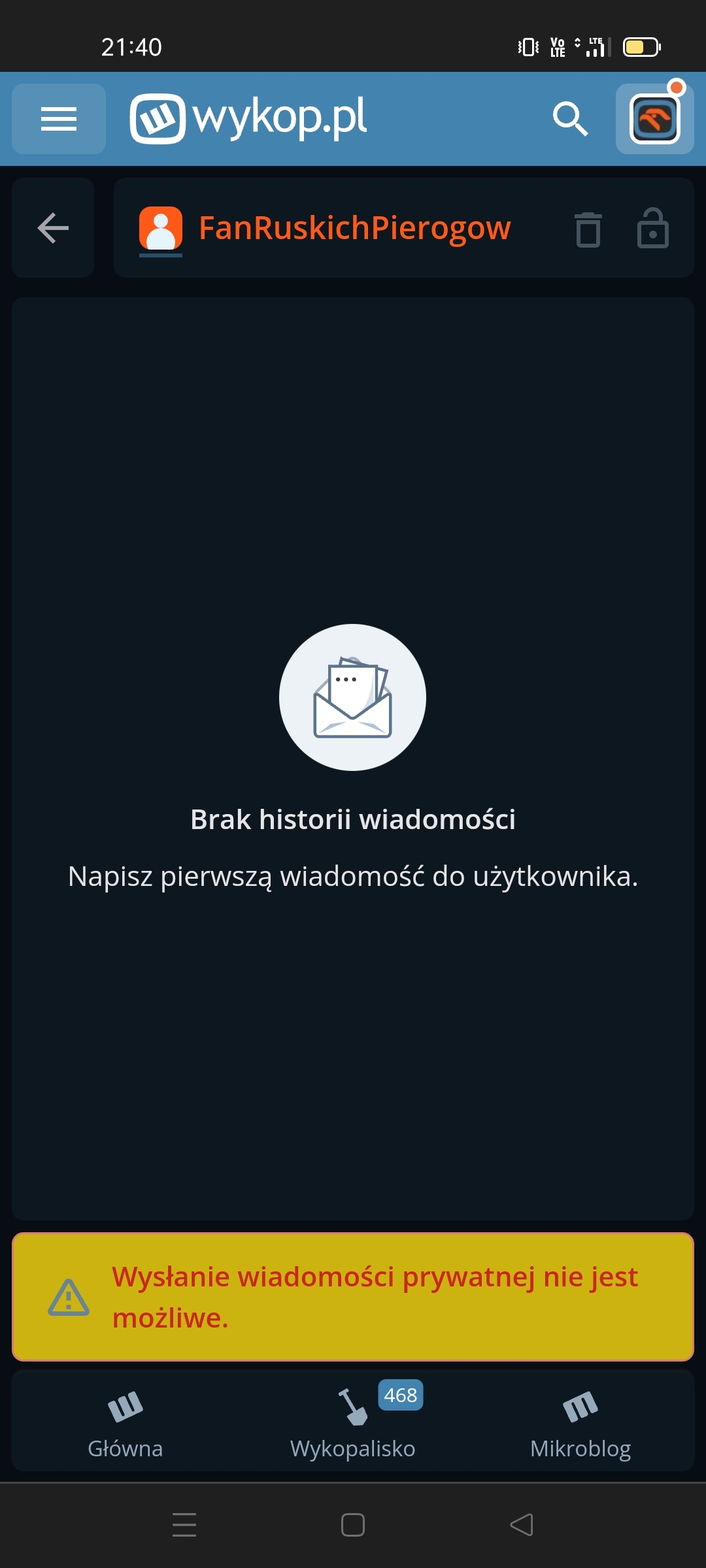This screenshot has height=1568, width=706.
Task: Open the hamburger drawer menu
Action: (x=59, y=119)
